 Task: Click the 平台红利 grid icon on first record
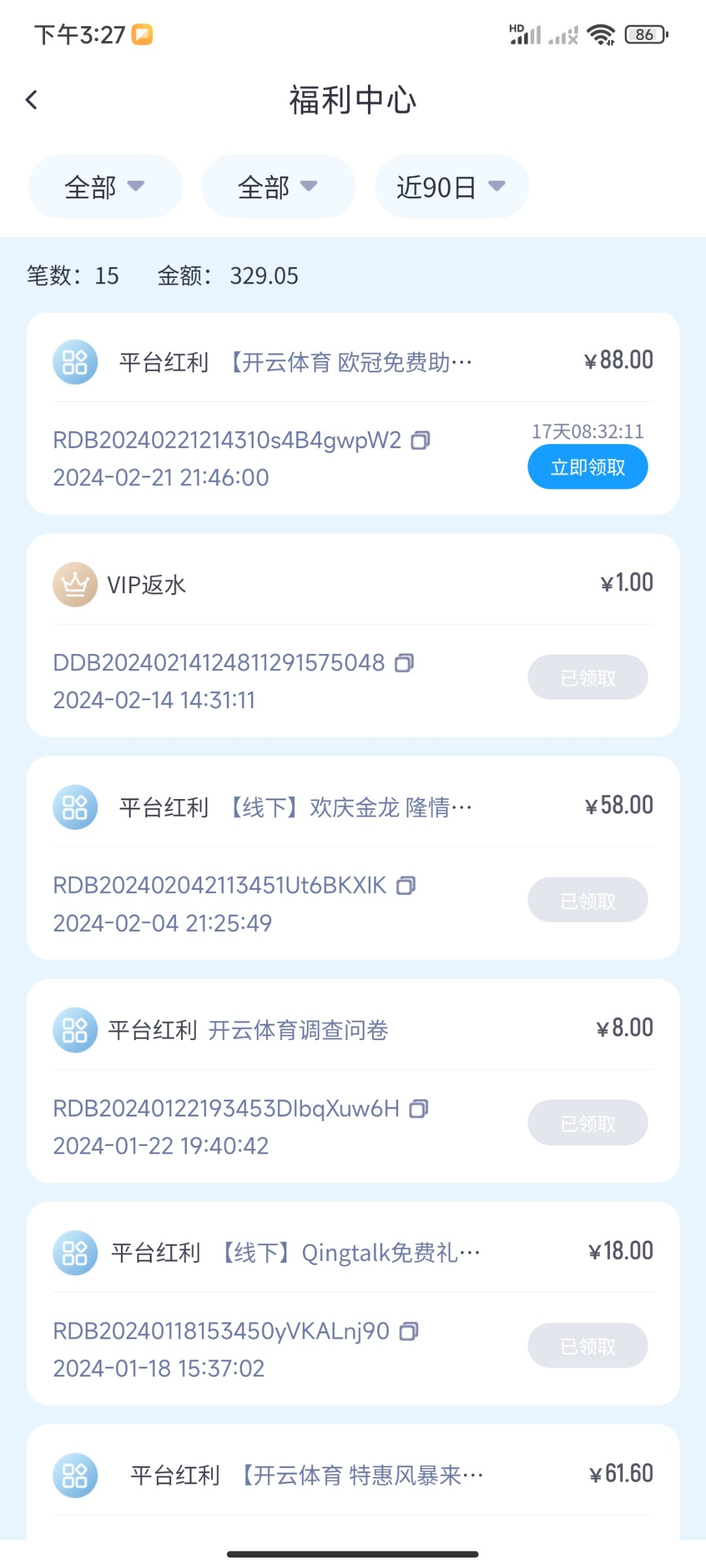point(75,363)
